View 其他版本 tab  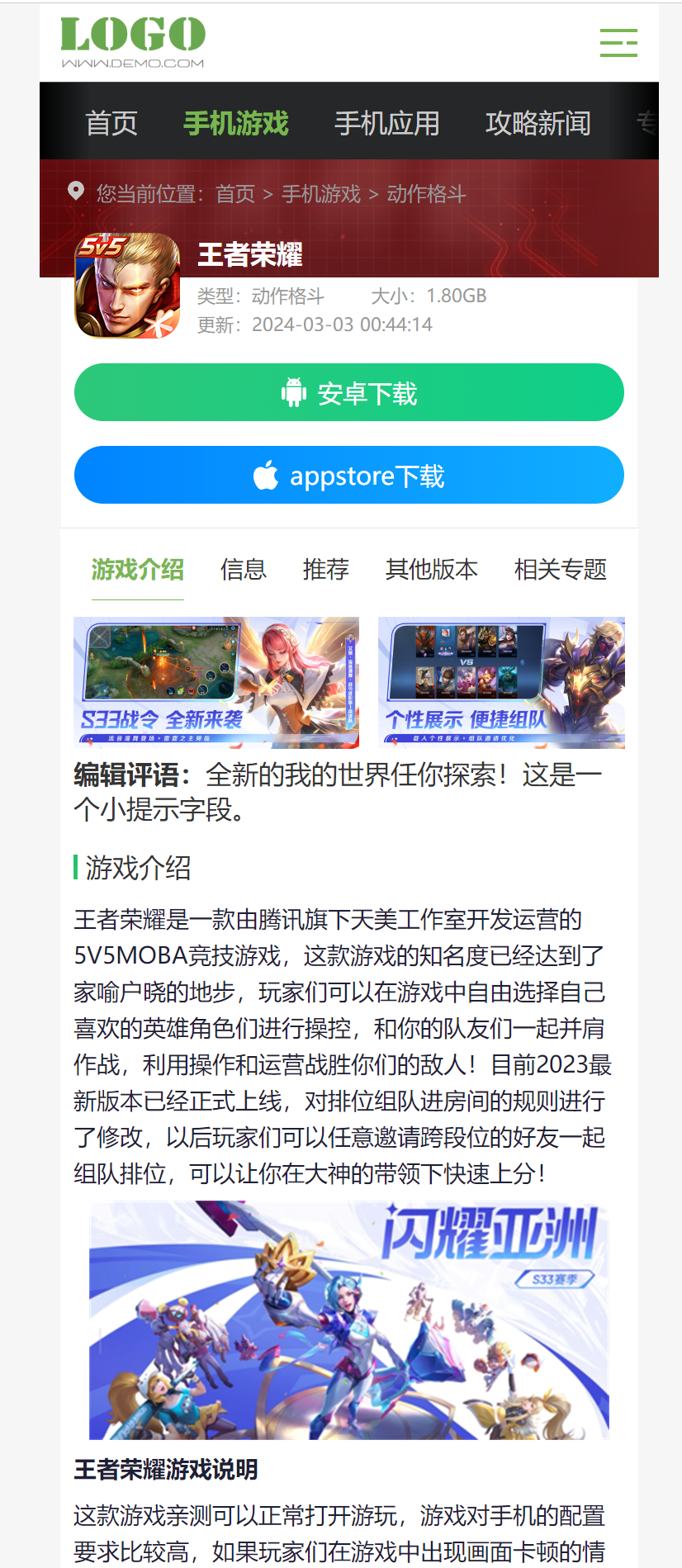[432, 569]
